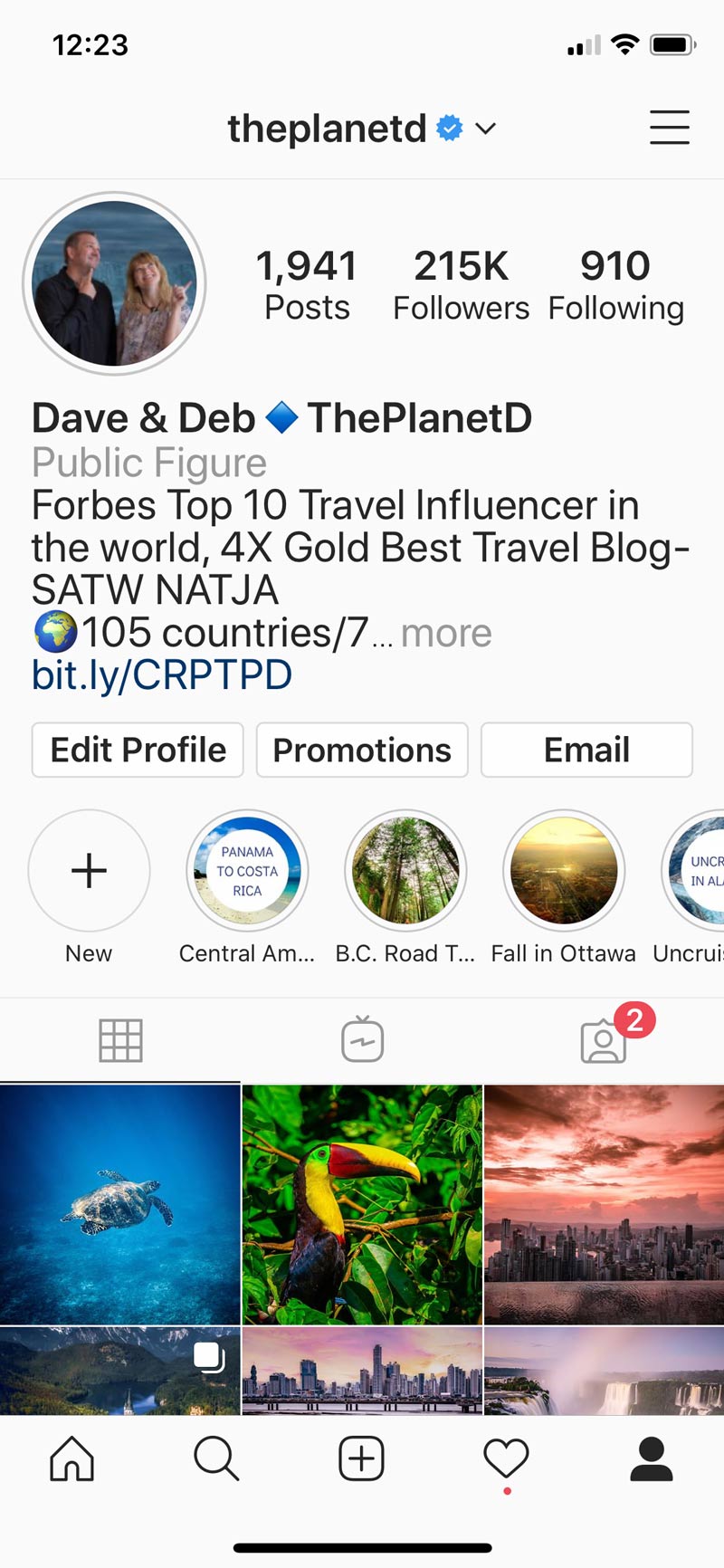Add a New story highlight
This screenshot has height=1568, width=724.
89,871
